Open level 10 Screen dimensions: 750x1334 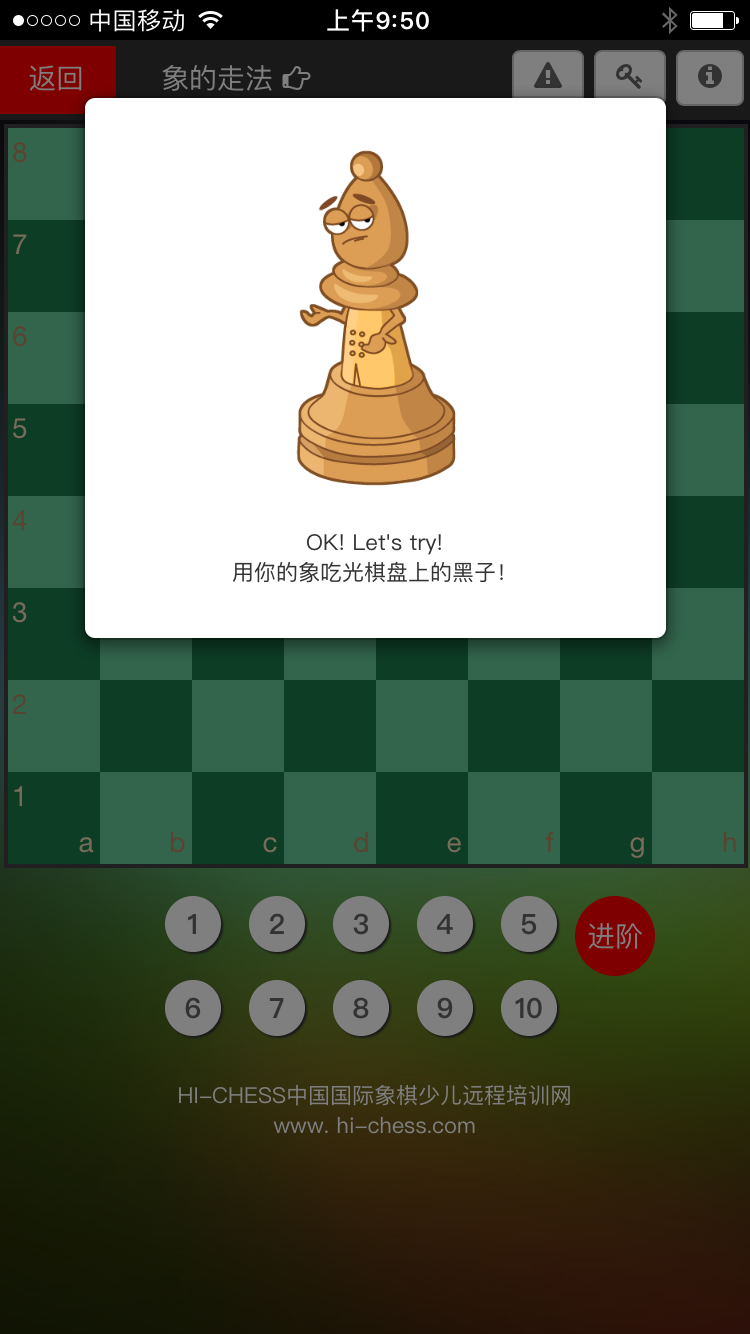click(529, 1008)
